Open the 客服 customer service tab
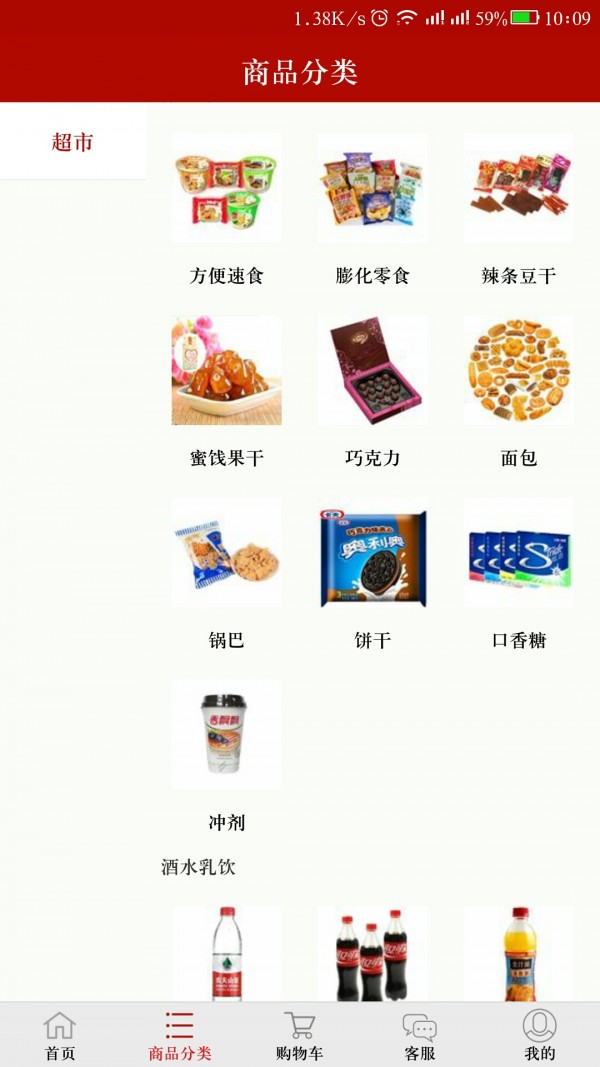 point(420,1035)
